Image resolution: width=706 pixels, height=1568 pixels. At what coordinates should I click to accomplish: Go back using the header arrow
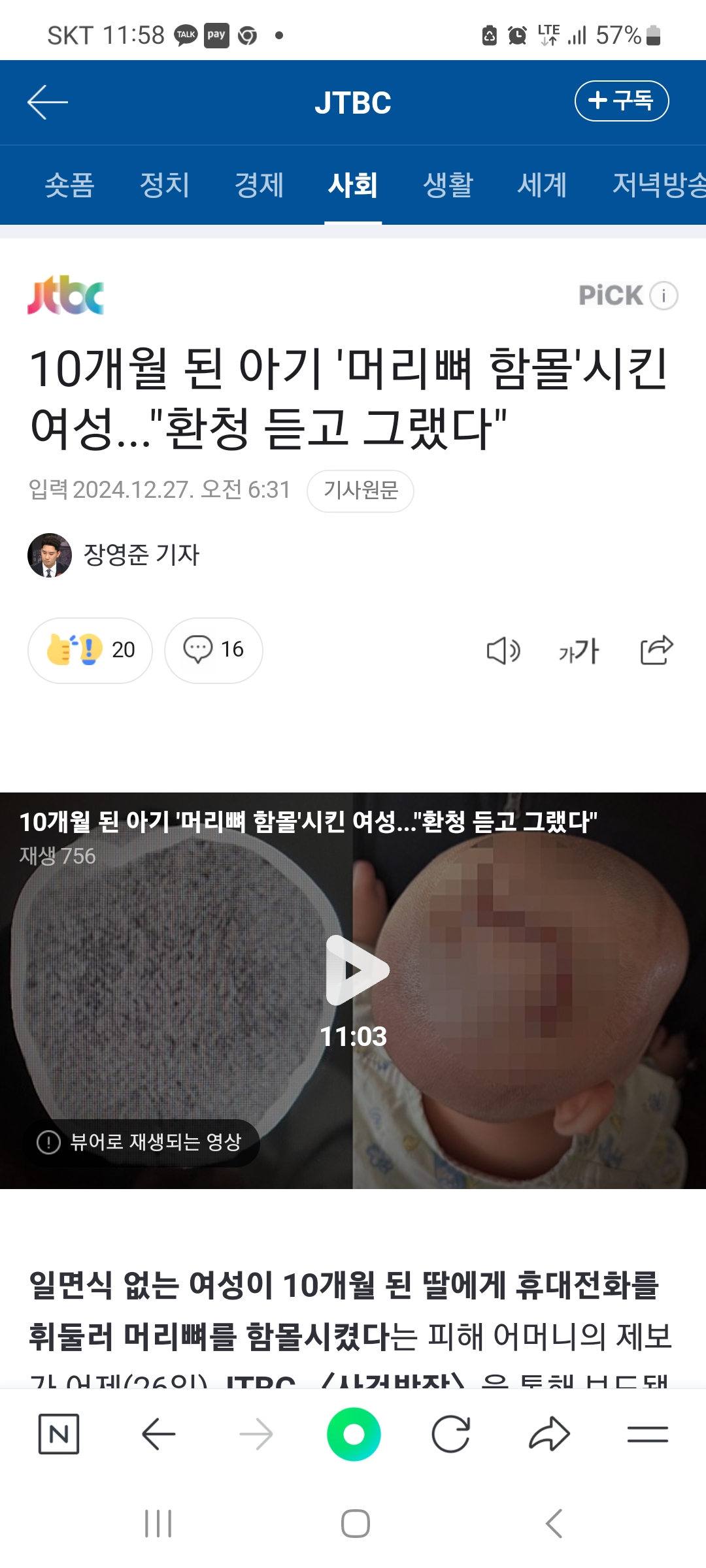(x=48, y=103)
